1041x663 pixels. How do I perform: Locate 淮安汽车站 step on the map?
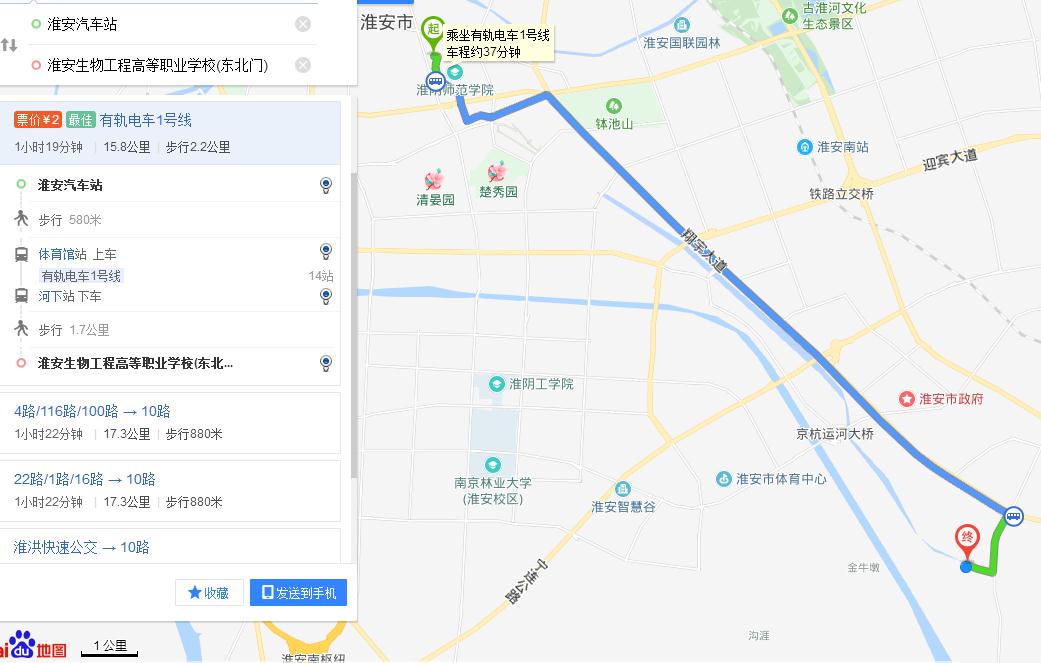325,185
